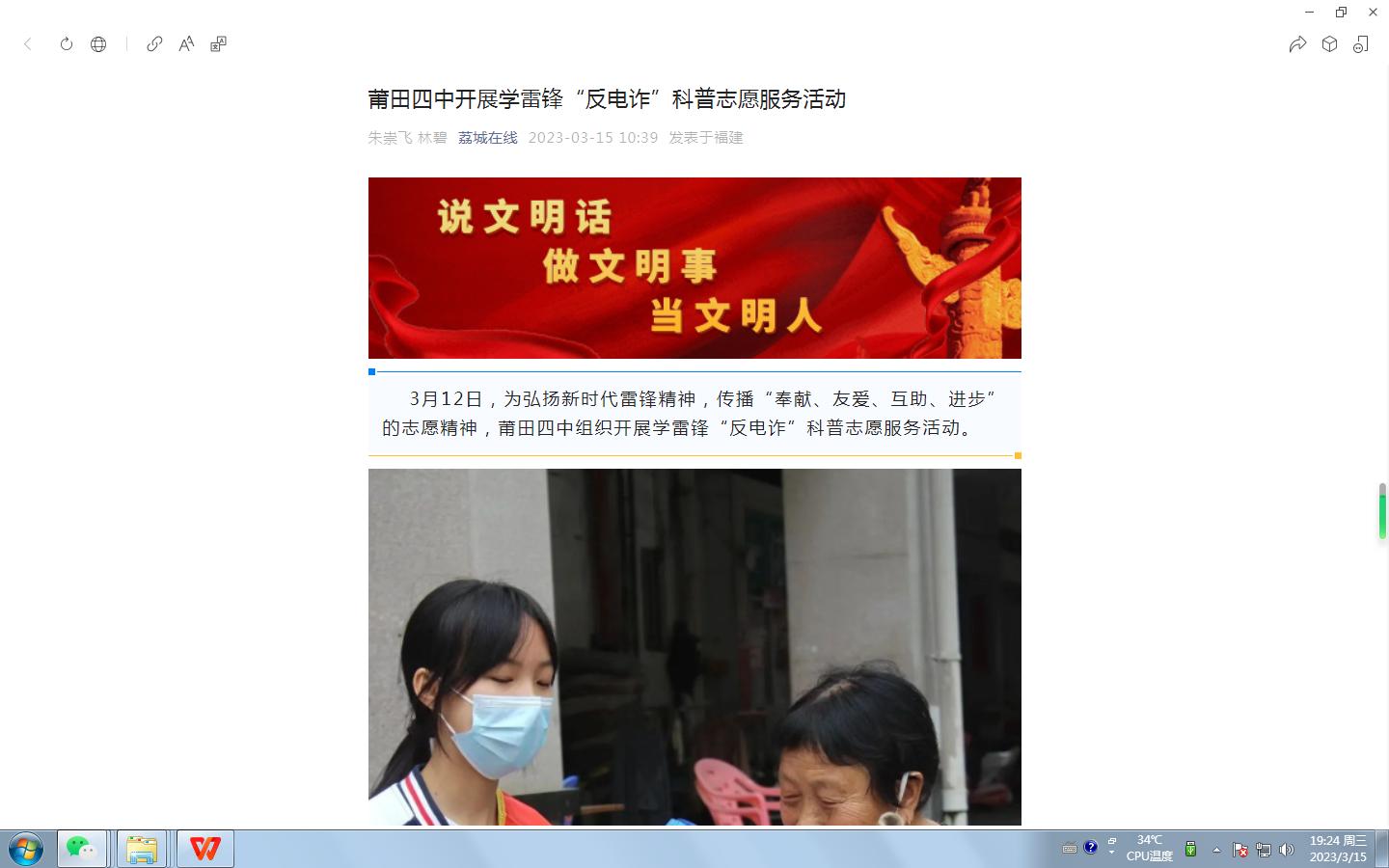Open the article in the default browser
Viewport: 1389px width, 868px height.
pyautogui.click(x=98, y=44)
